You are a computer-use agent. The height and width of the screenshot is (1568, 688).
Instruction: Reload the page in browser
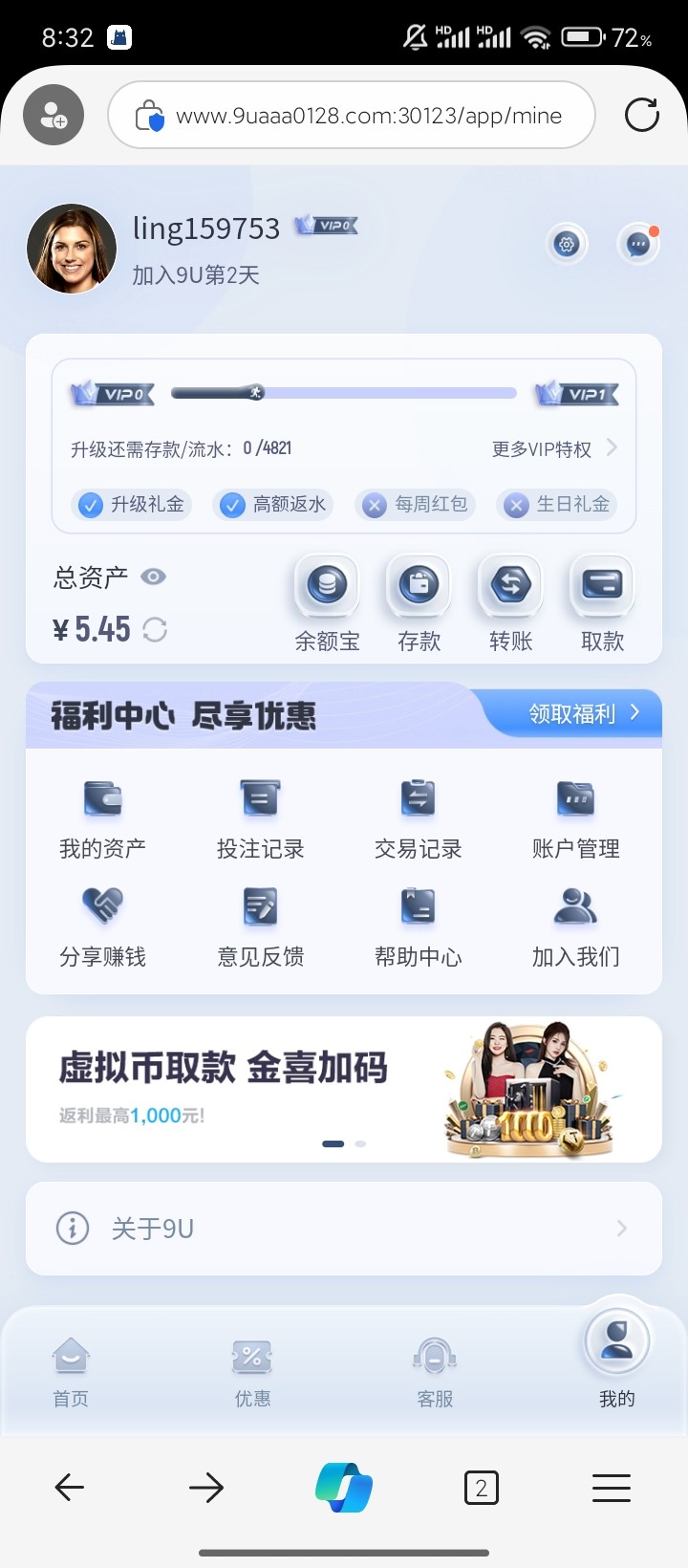(x=641, y=116)
